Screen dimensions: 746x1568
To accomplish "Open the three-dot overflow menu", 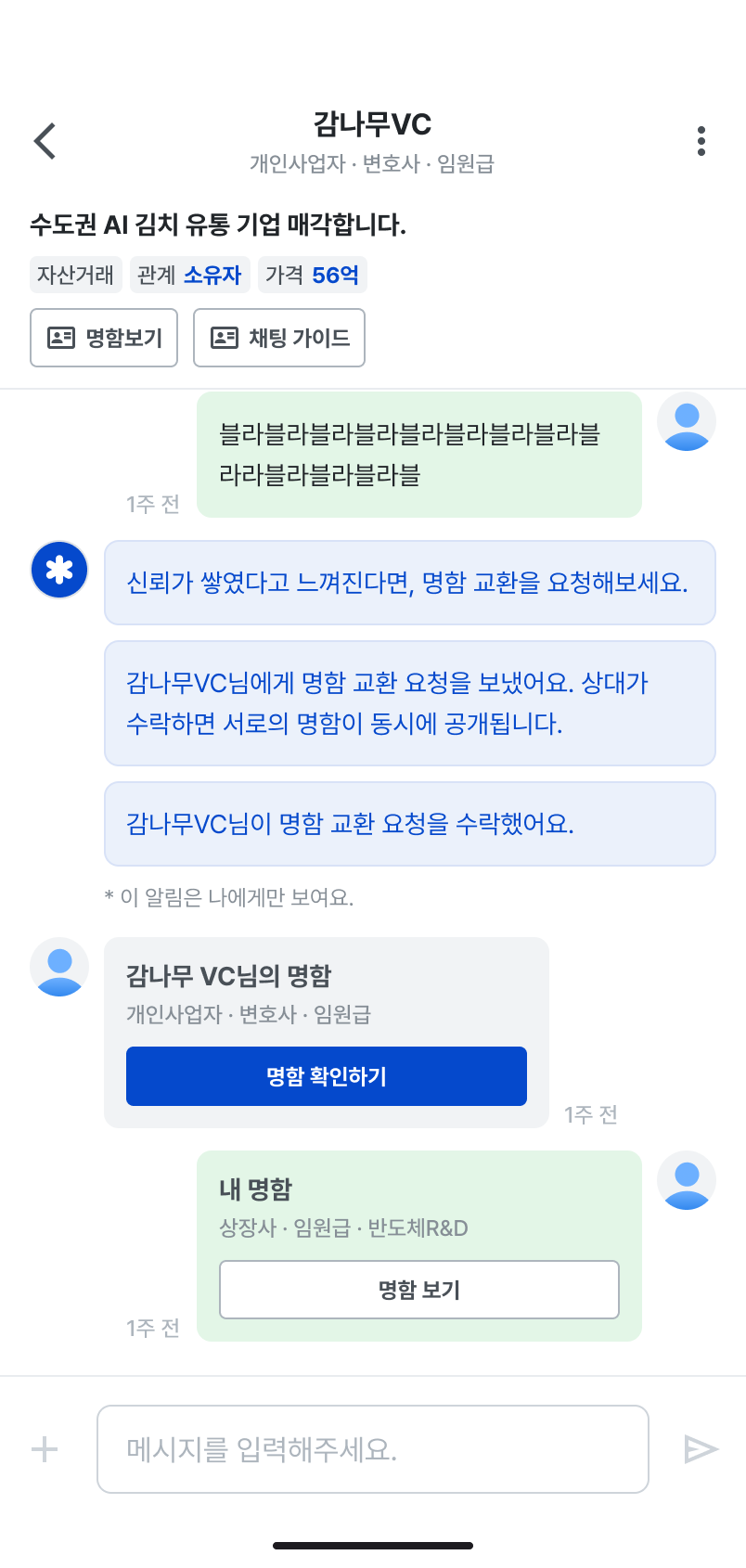I will tap(701, 141).
